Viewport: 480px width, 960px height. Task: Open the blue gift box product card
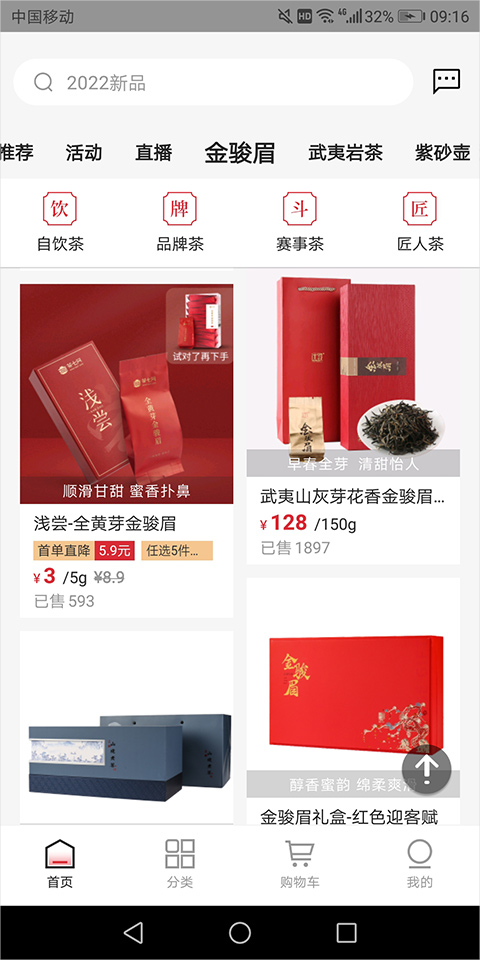click(x=127, y=727)
